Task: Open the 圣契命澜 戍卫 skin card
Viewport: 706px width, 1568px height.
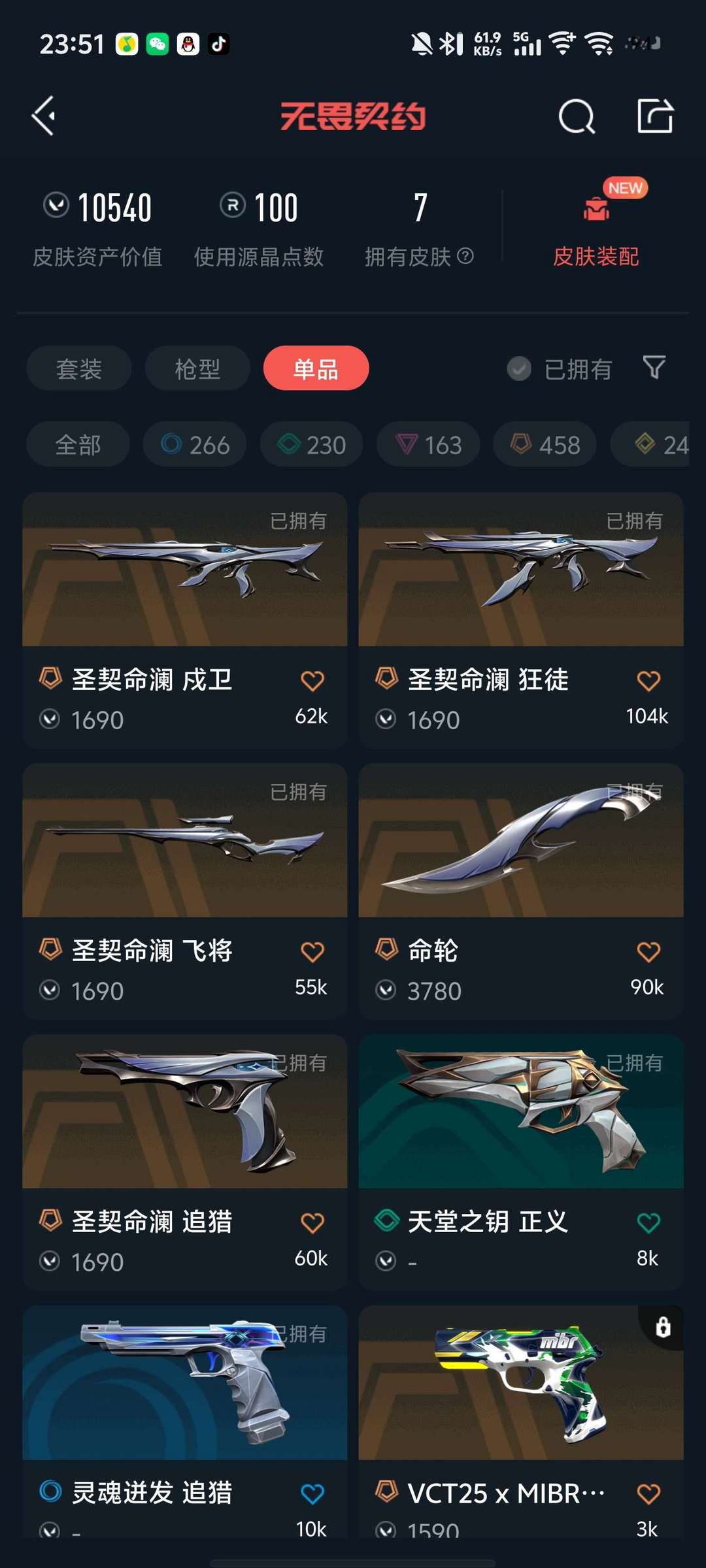Action: pos(185,620)
